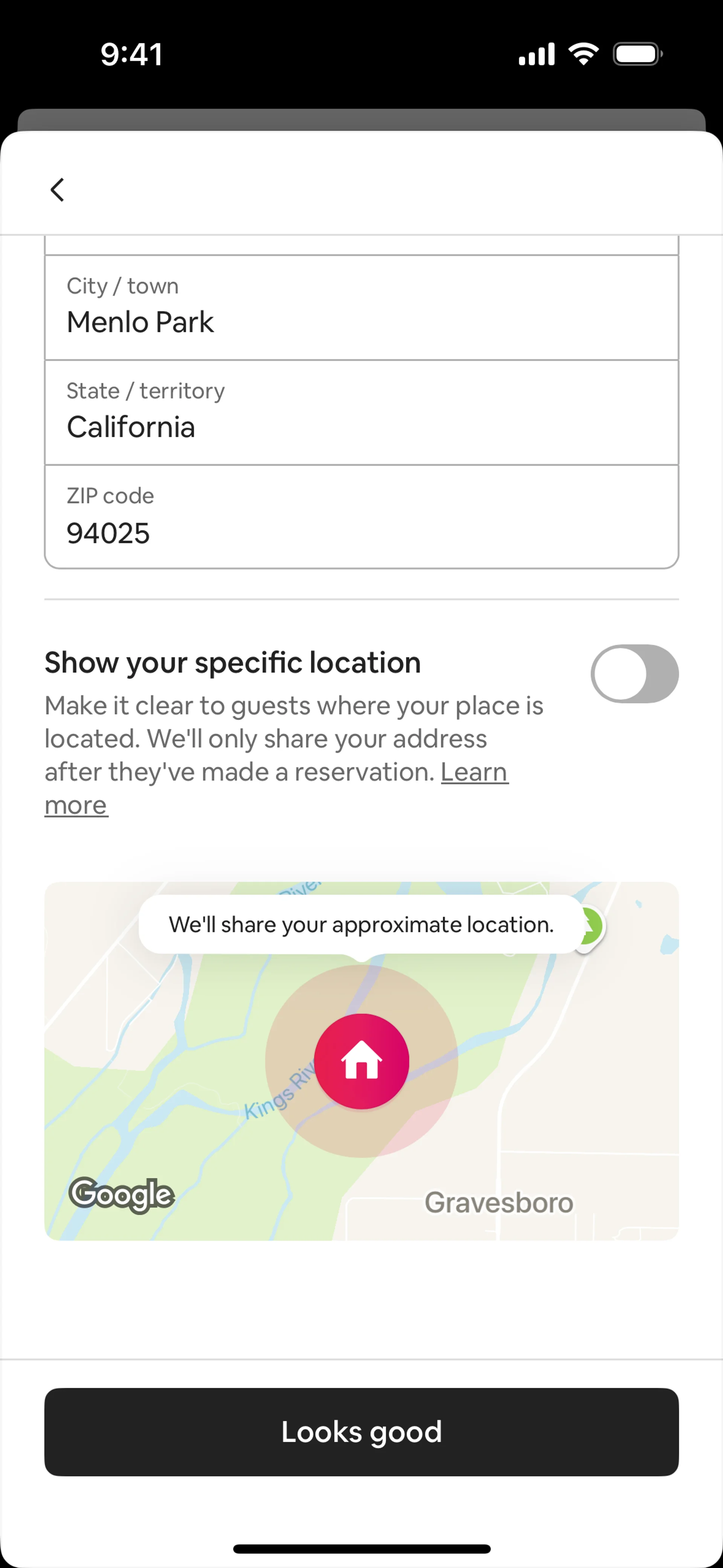The height and width of the screenshot is (1568, 723).
Task: Confirm address with Looks good
Action: tap(361, 1432)
